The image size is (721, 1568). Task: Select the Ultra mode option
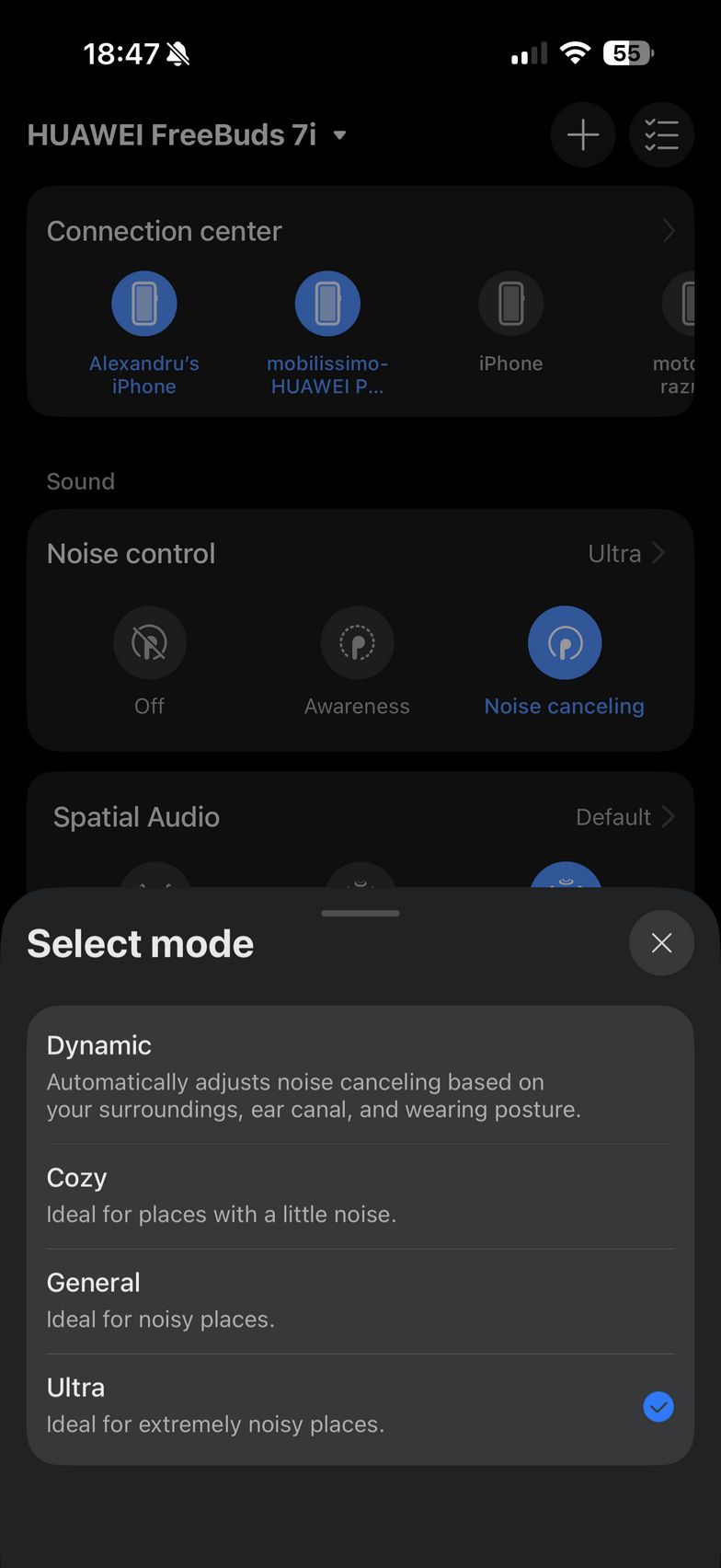(x=360, y=1405)
